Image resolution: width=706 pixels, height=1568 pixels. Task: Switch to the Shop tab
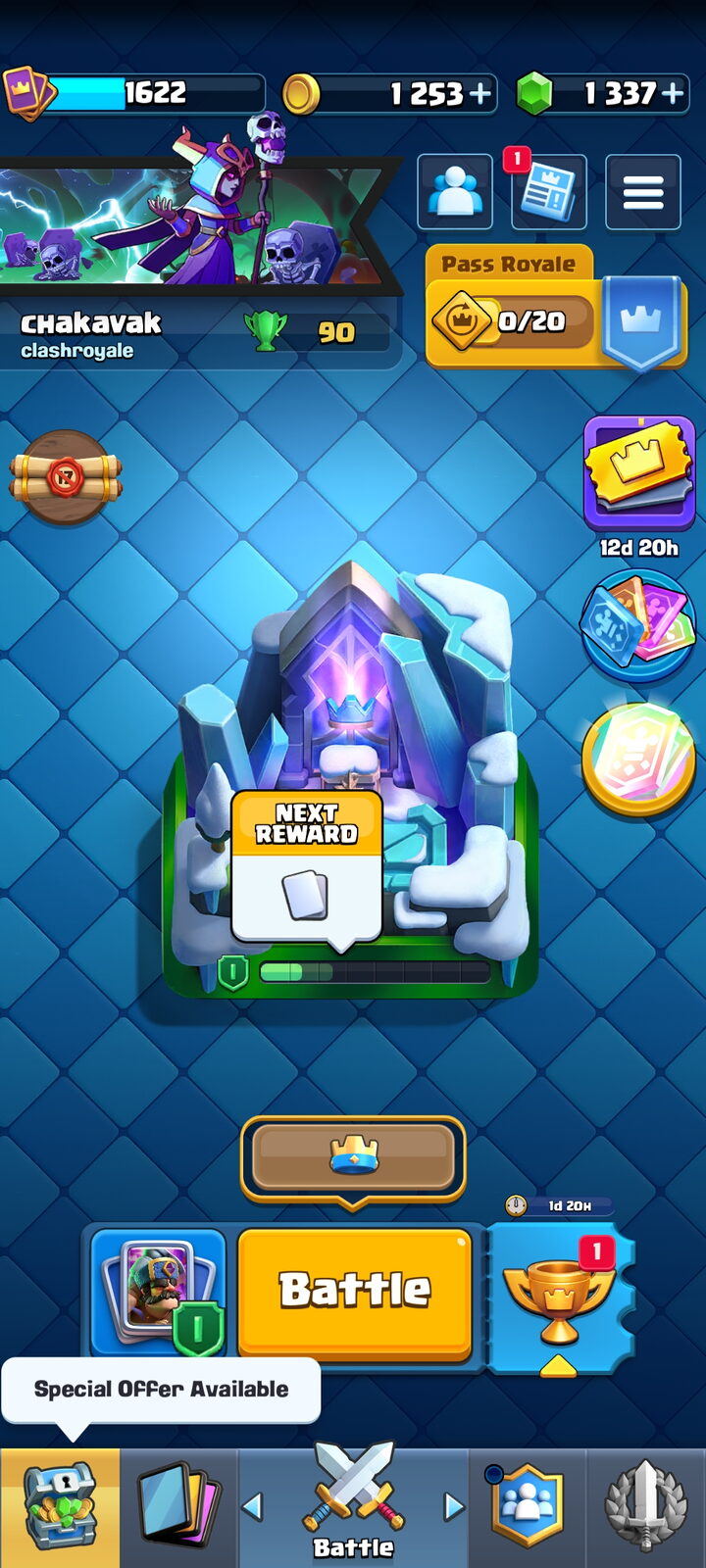point(60,1508)
